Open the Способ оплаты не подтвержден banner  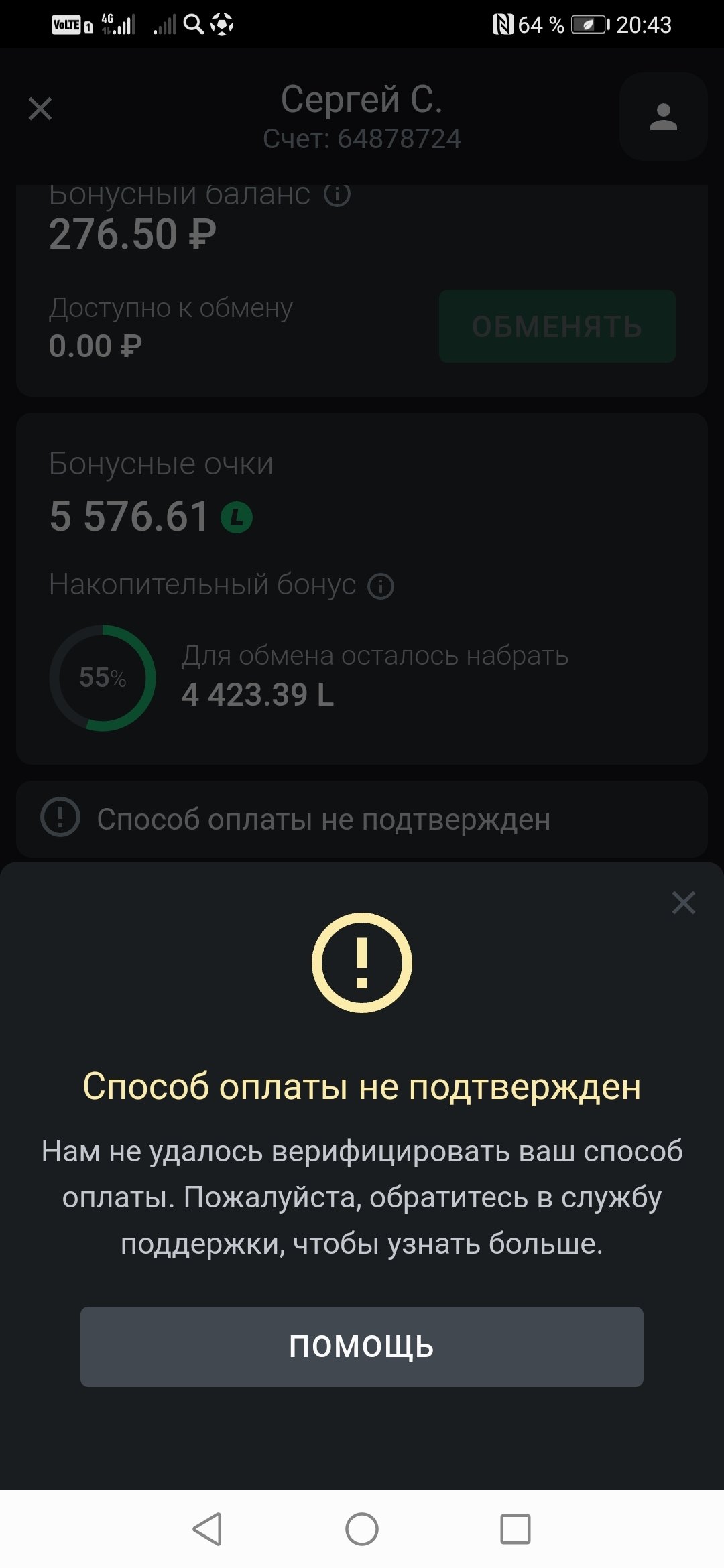pos(361,819)
